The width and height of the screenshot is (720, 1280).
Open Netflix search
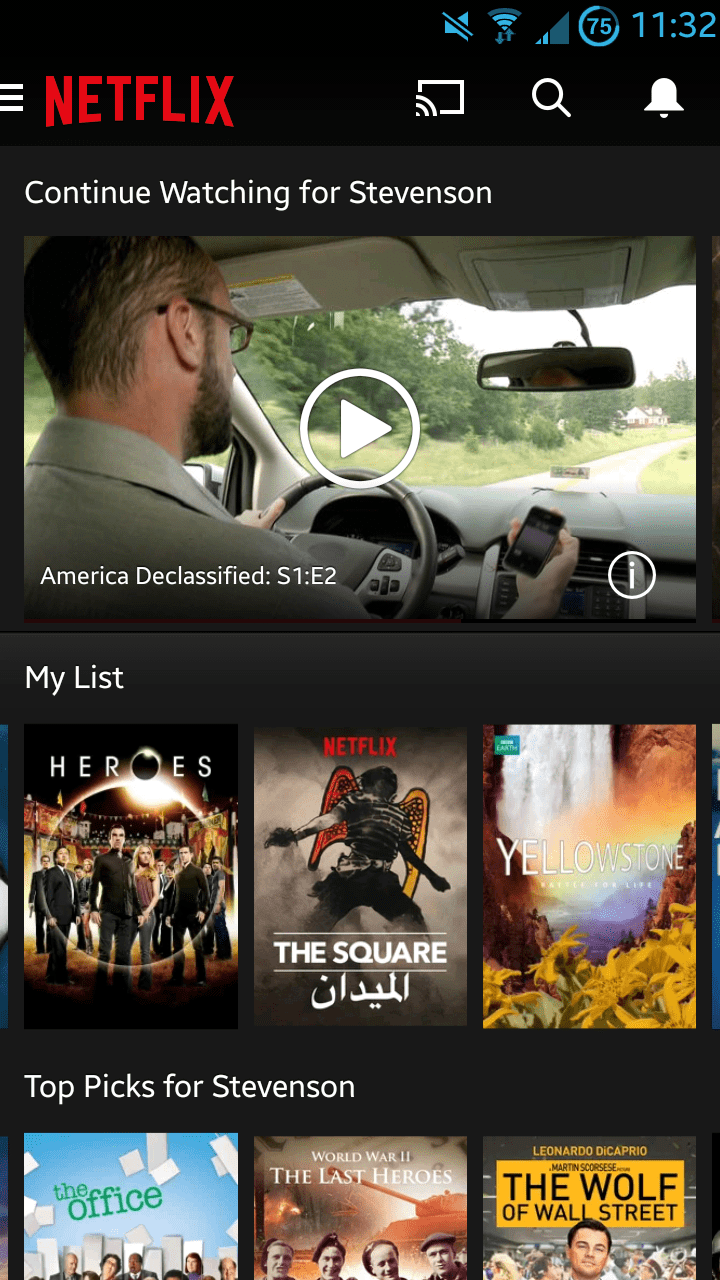point(551,98)
